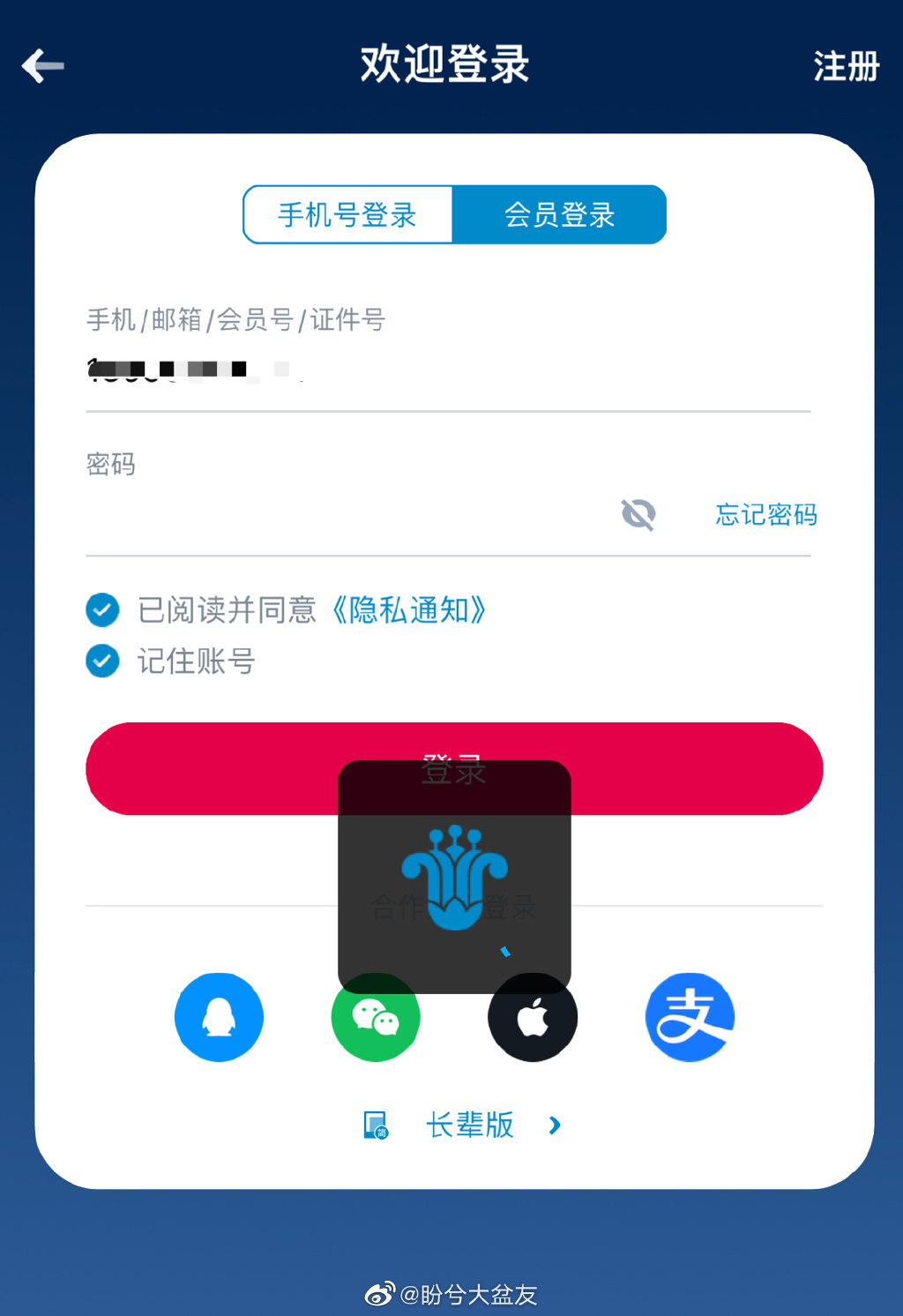
Task: Tap the 密码 password field
Action: (344, 514)
